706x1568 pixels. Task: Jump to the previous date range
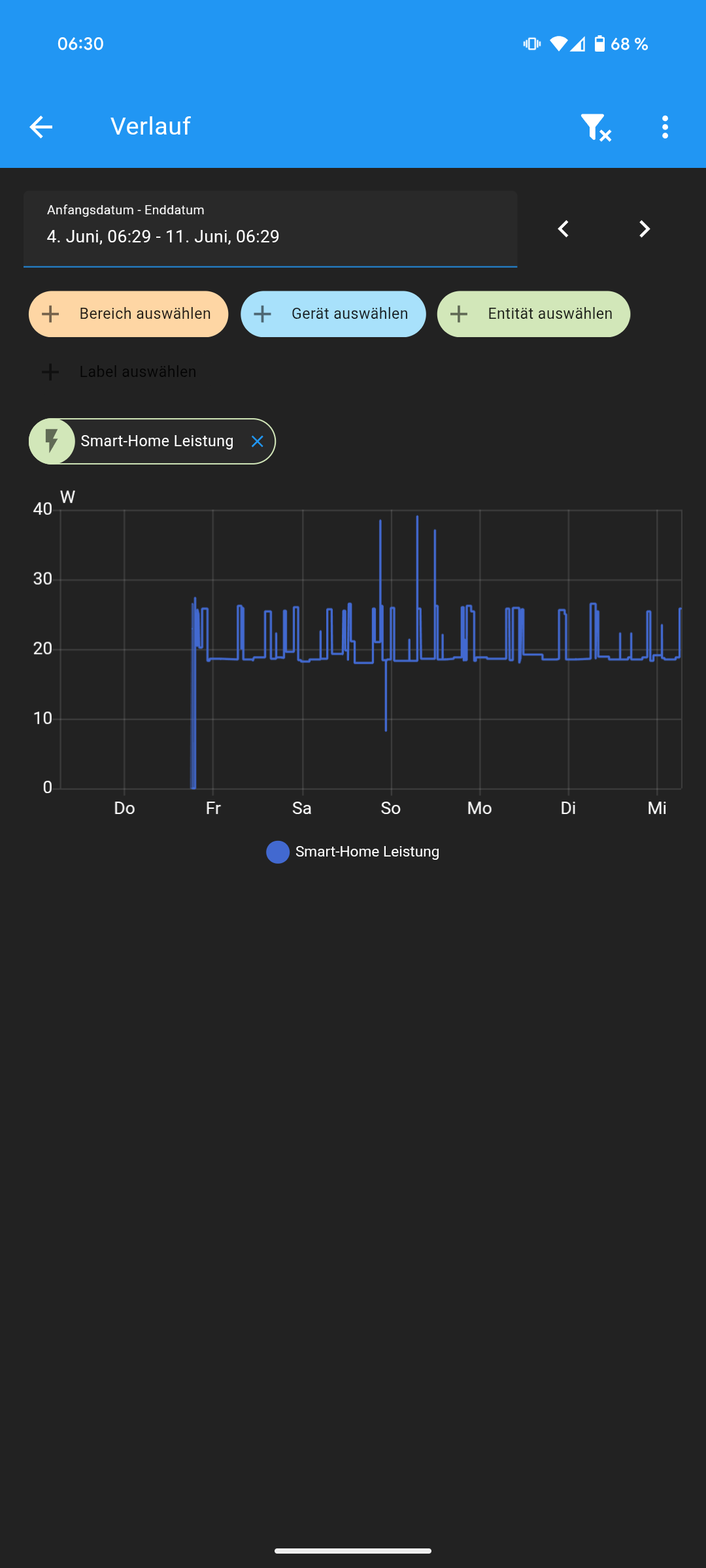coord(563,229)
